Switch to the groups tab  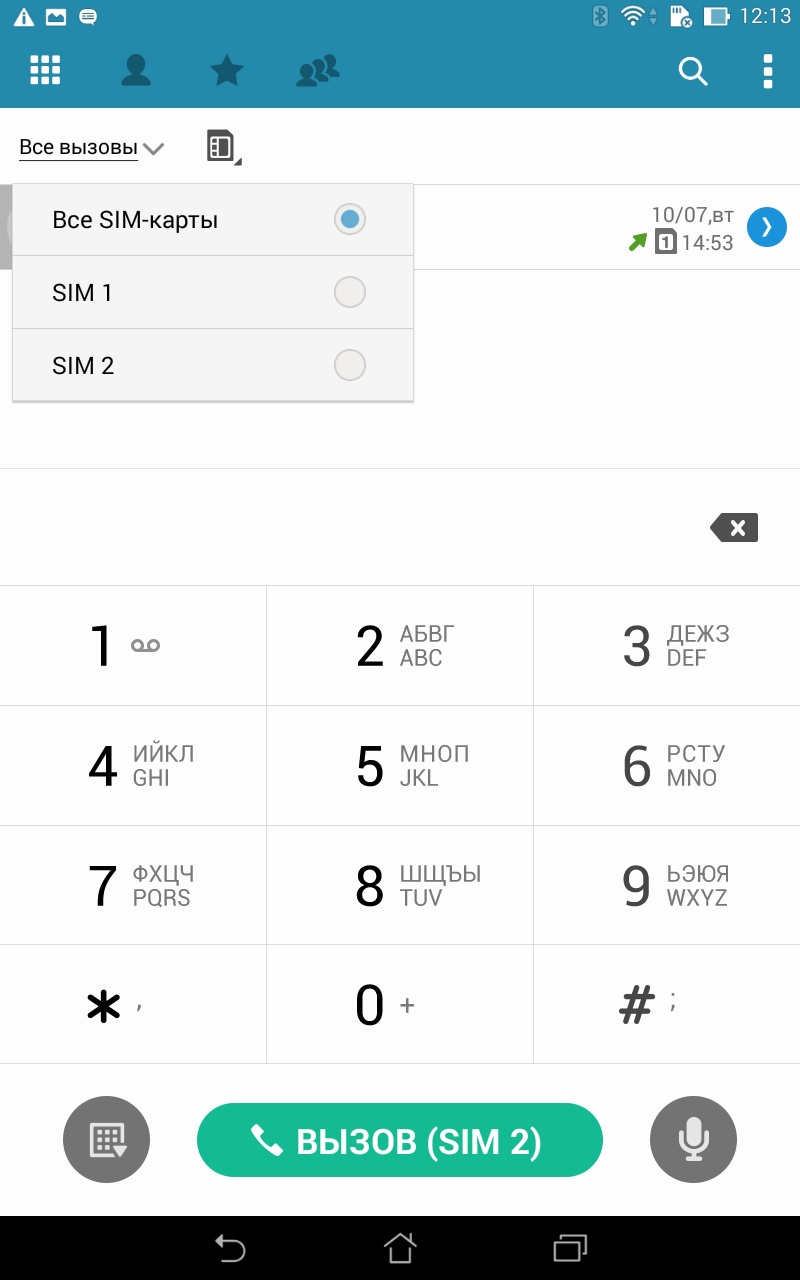pos(318,70)
